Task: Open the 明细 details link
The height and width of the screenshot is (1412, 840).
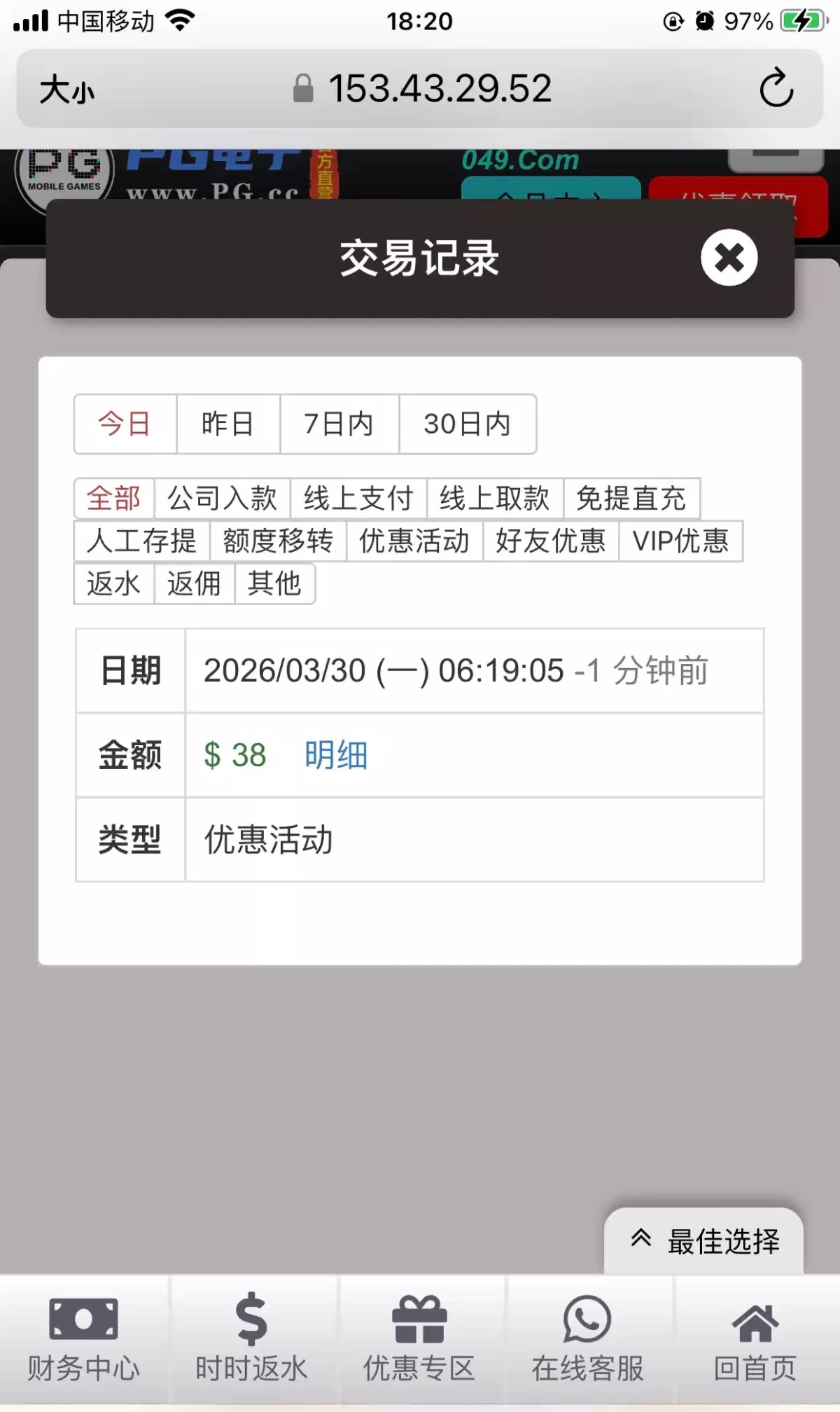Action: point(336,755)
